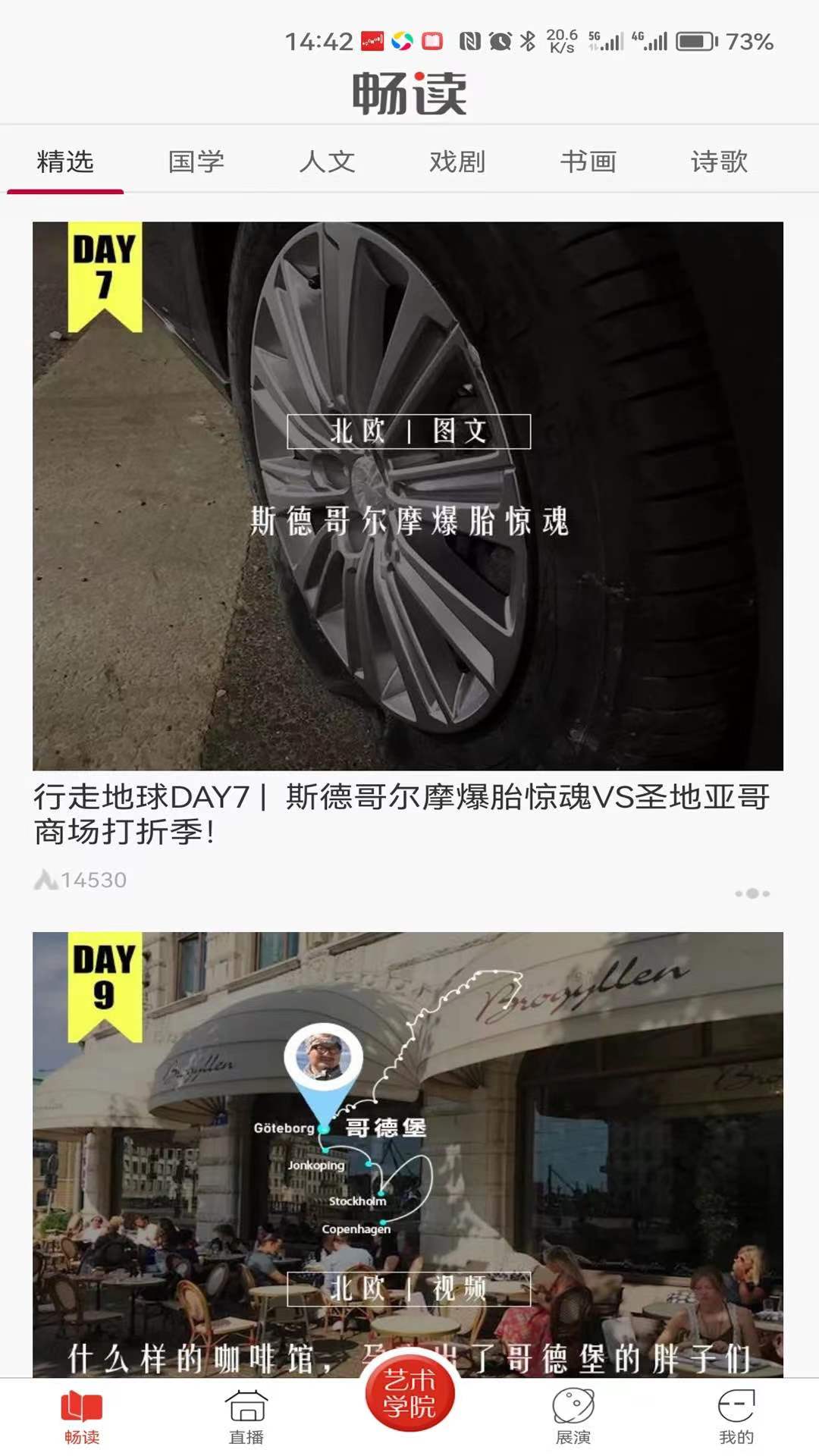Open the red 艺术学院 center button
Screen dimensions: 819x1456
click(409, 1395)
